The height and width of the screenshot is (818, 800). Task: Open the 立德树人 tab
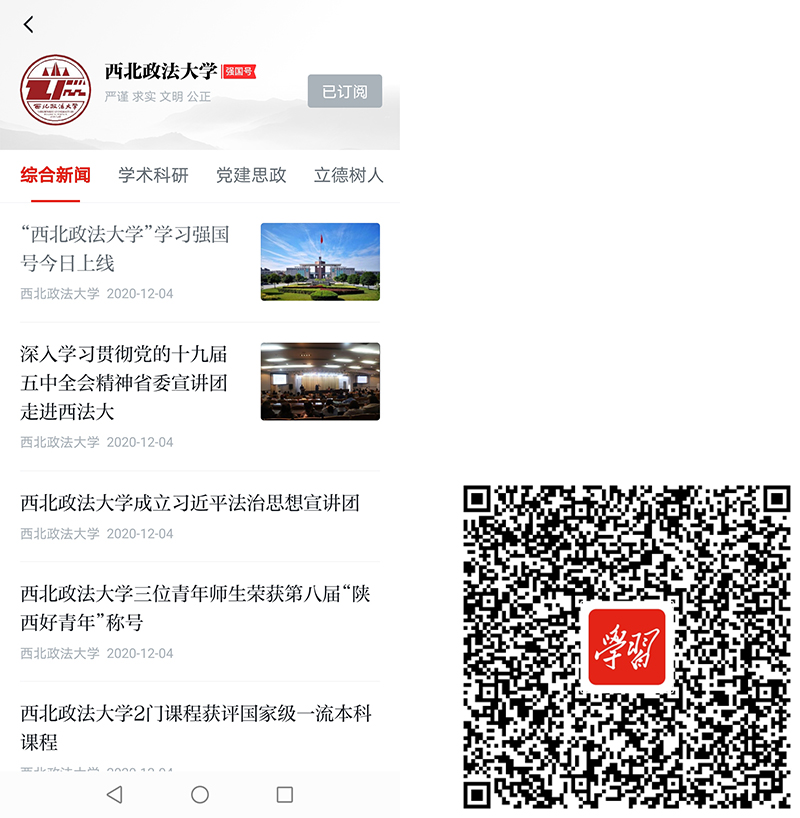coord(348,175)
